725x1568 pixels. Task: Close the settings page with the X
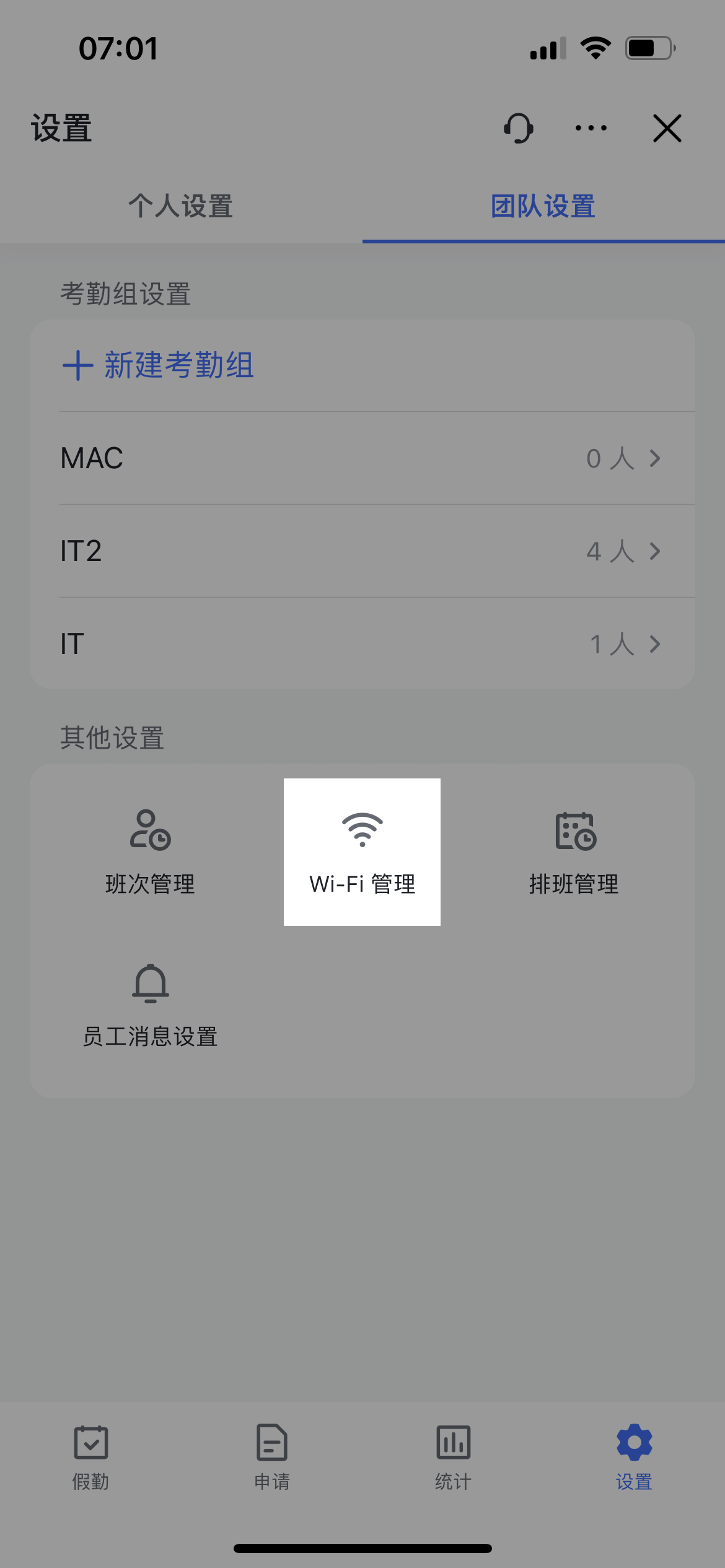(x=667, y=128)
